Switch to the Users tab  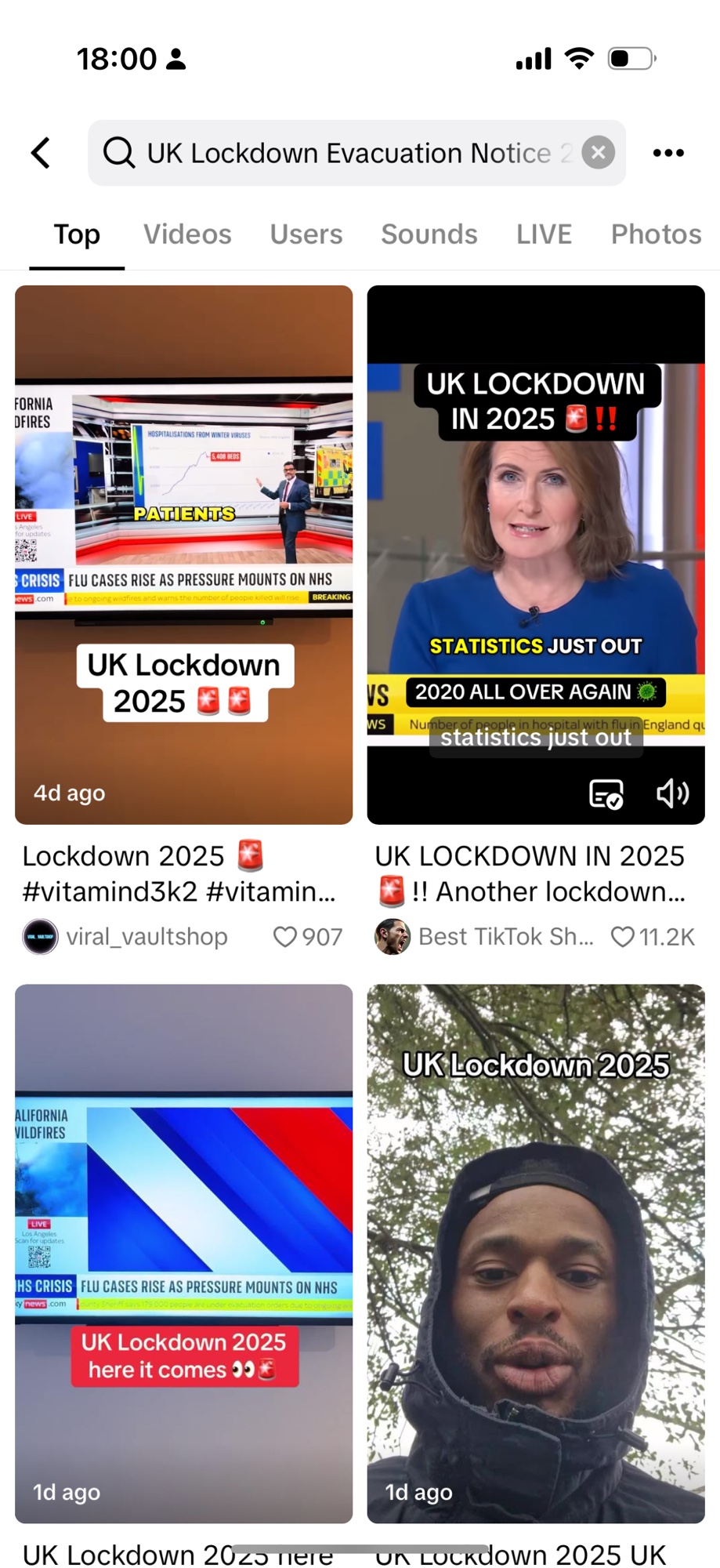click(x=306, y=234)
